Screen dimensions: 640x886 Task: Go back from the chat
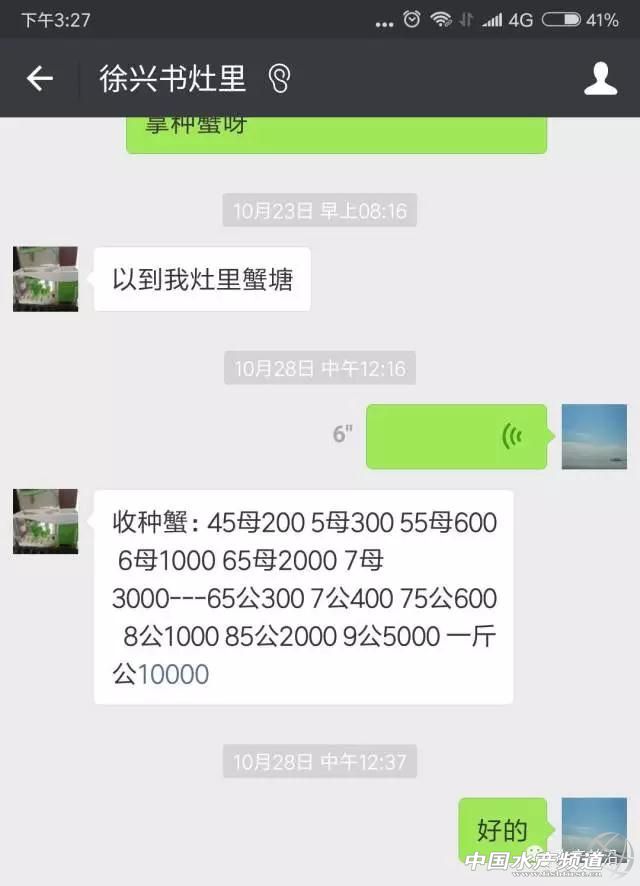[x=40, y=79]
